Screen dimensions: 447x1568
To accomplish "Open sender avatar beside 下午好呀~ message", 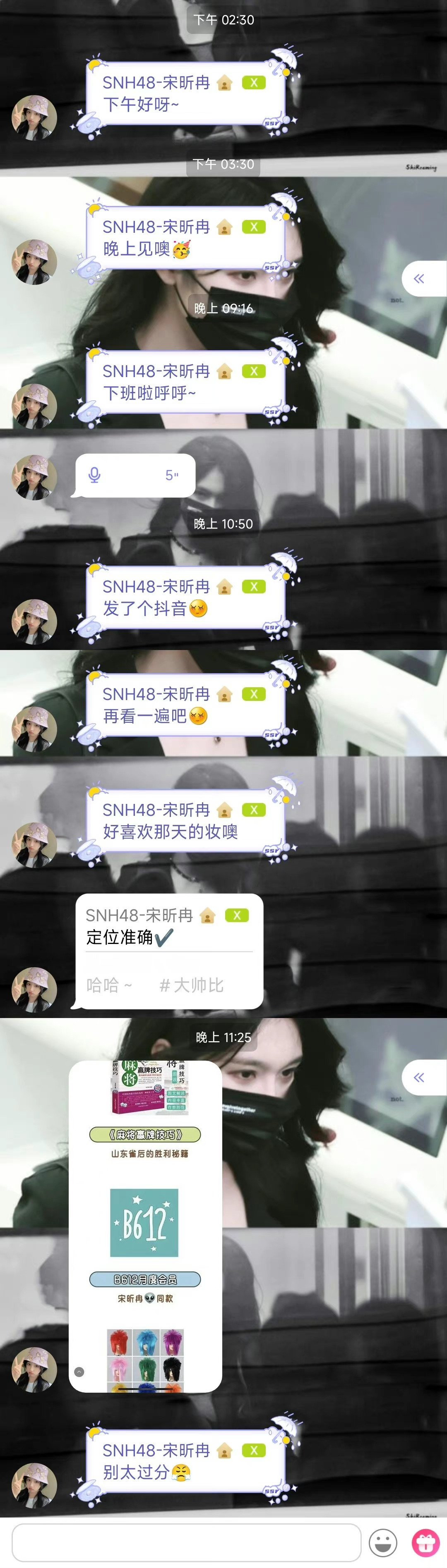I will point(35,117).
